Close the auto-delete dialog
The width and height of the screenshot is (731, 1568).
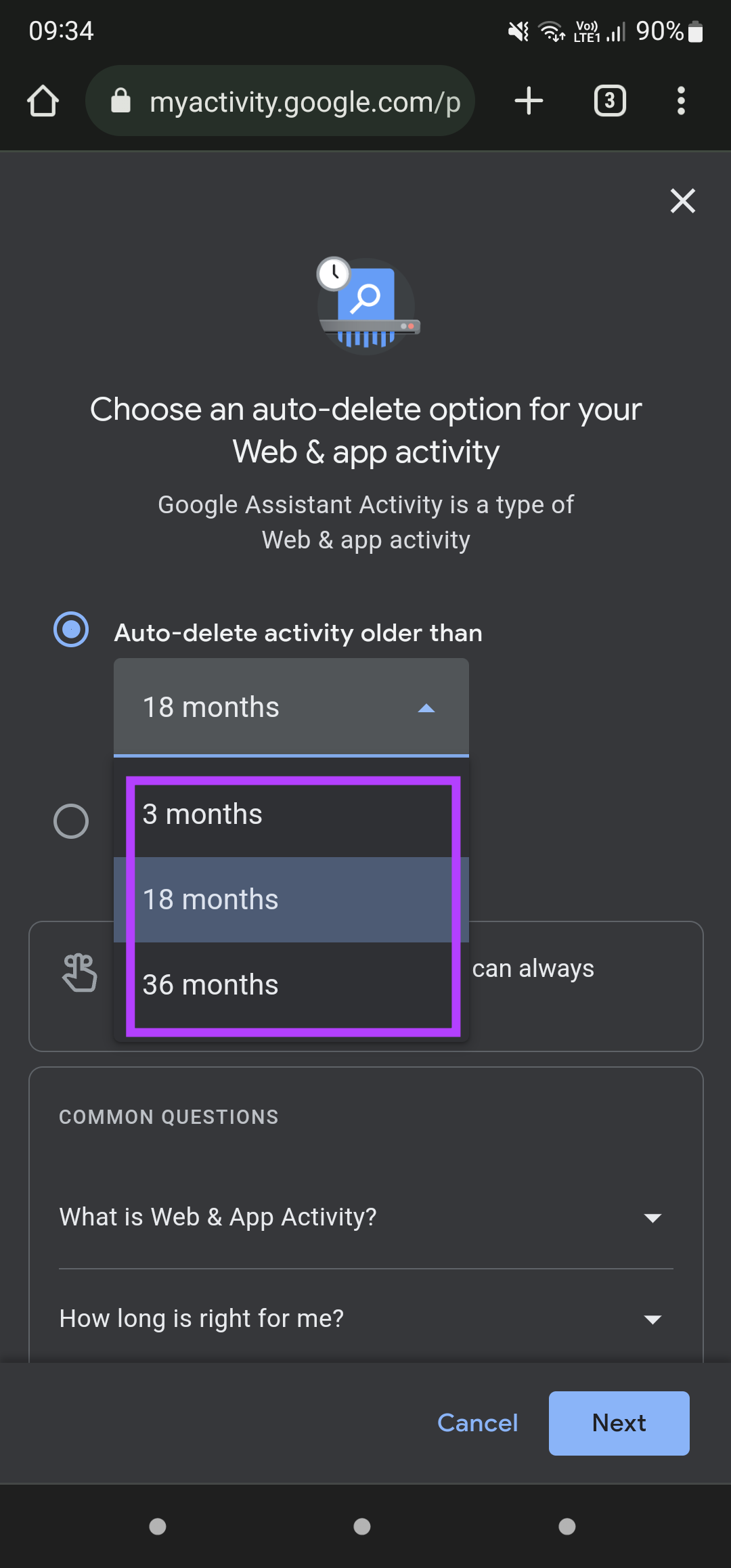682,201
